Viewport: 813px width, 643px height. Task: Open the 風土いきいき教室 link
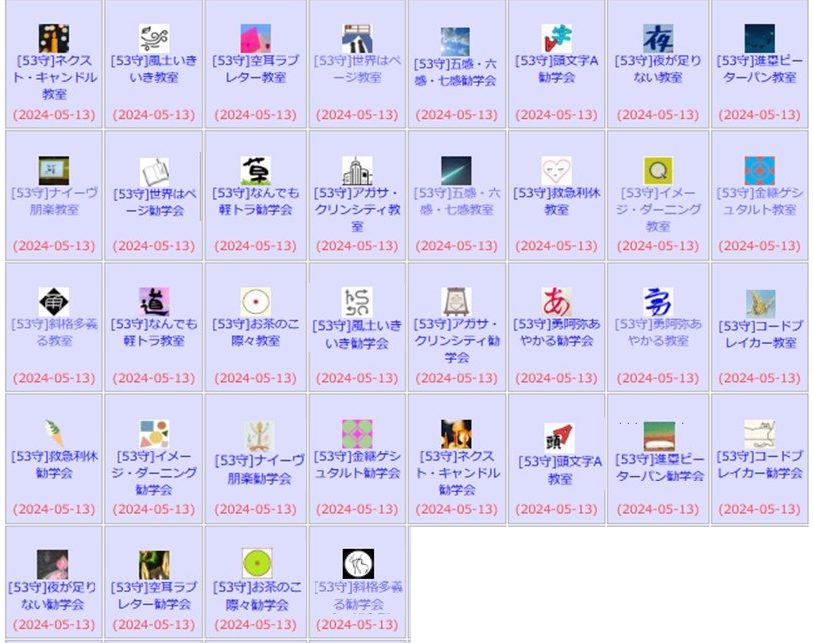pos(153,68)
